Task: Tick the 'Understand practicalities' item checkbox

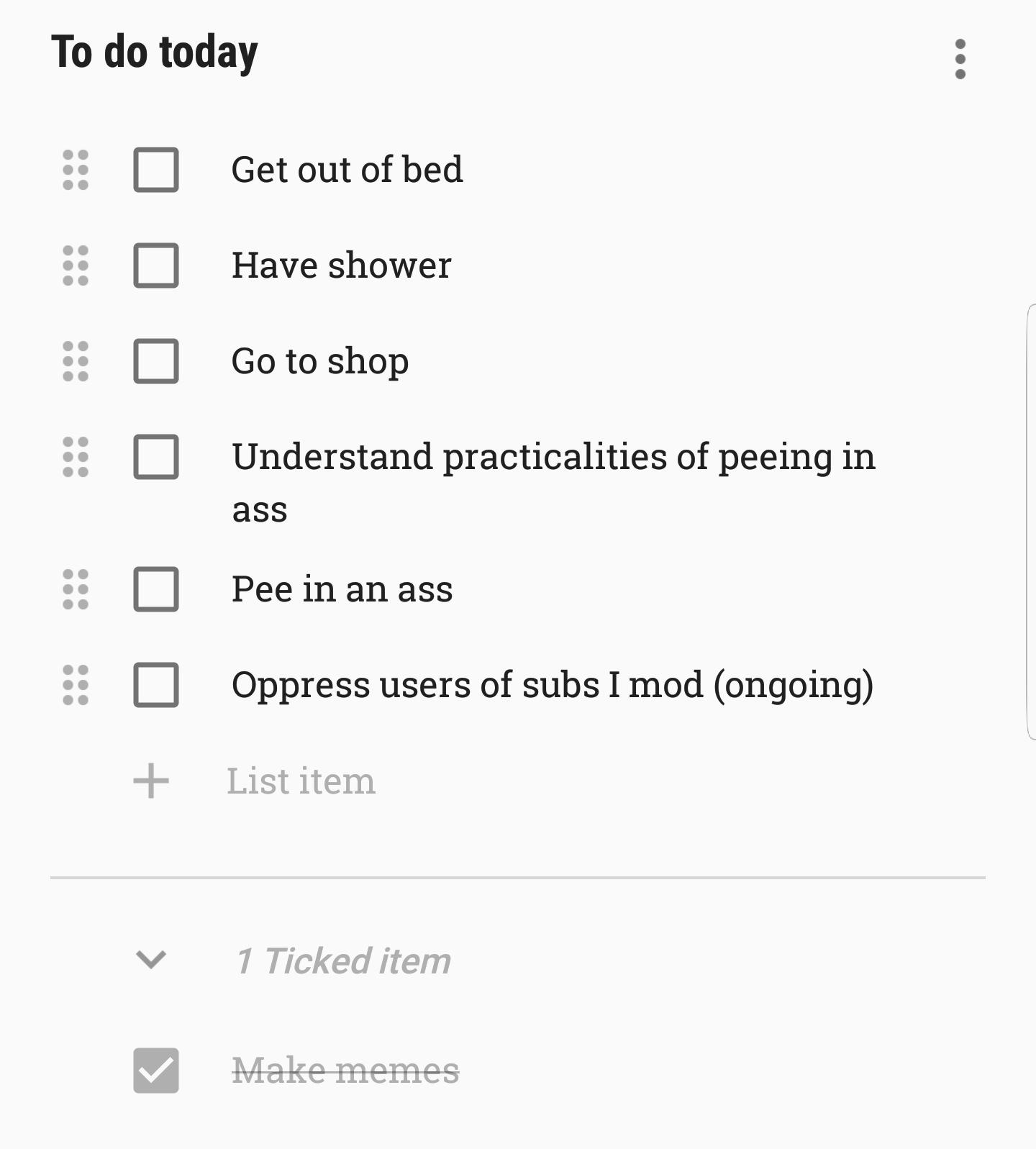Action: (x=156, y=457)
